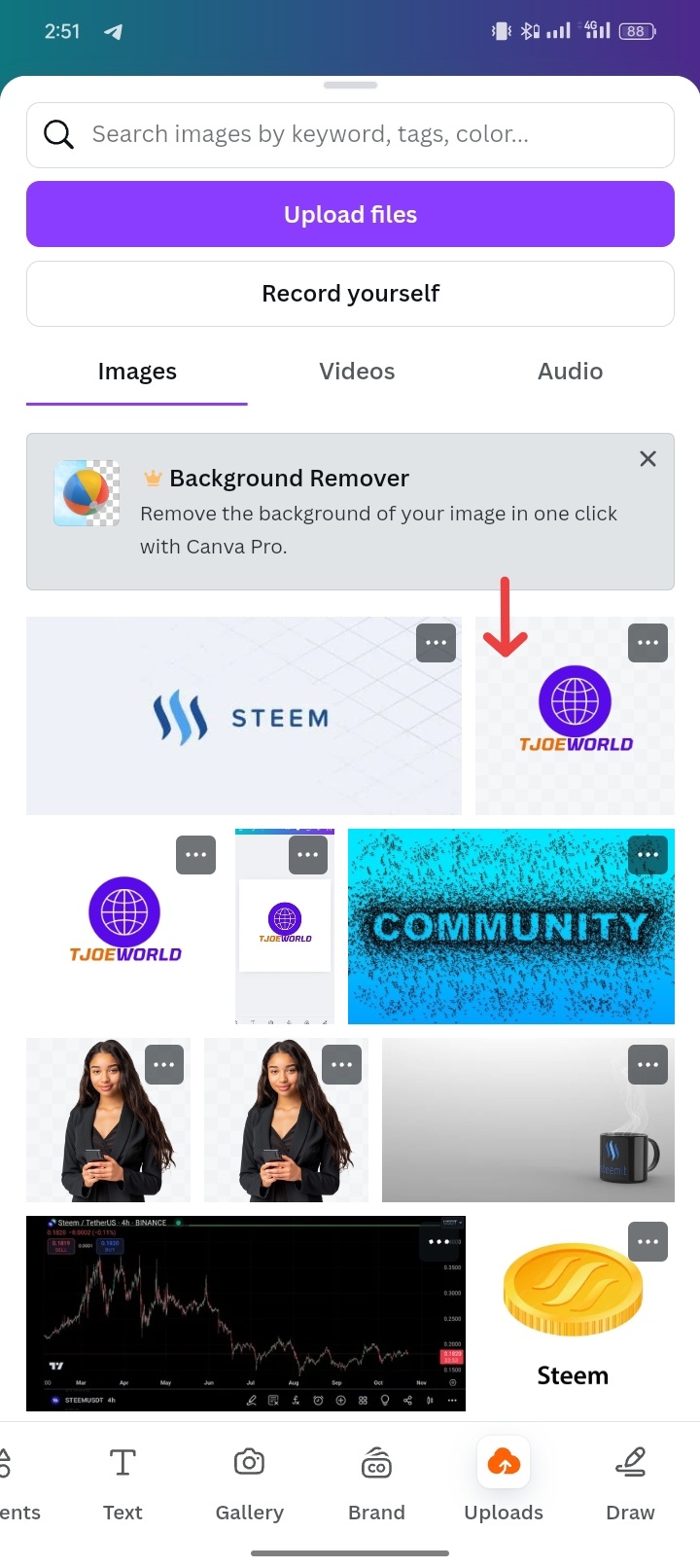Switch to the Audio tab
This screenshot has width=700, height=1568.
(x=570, y=372)
